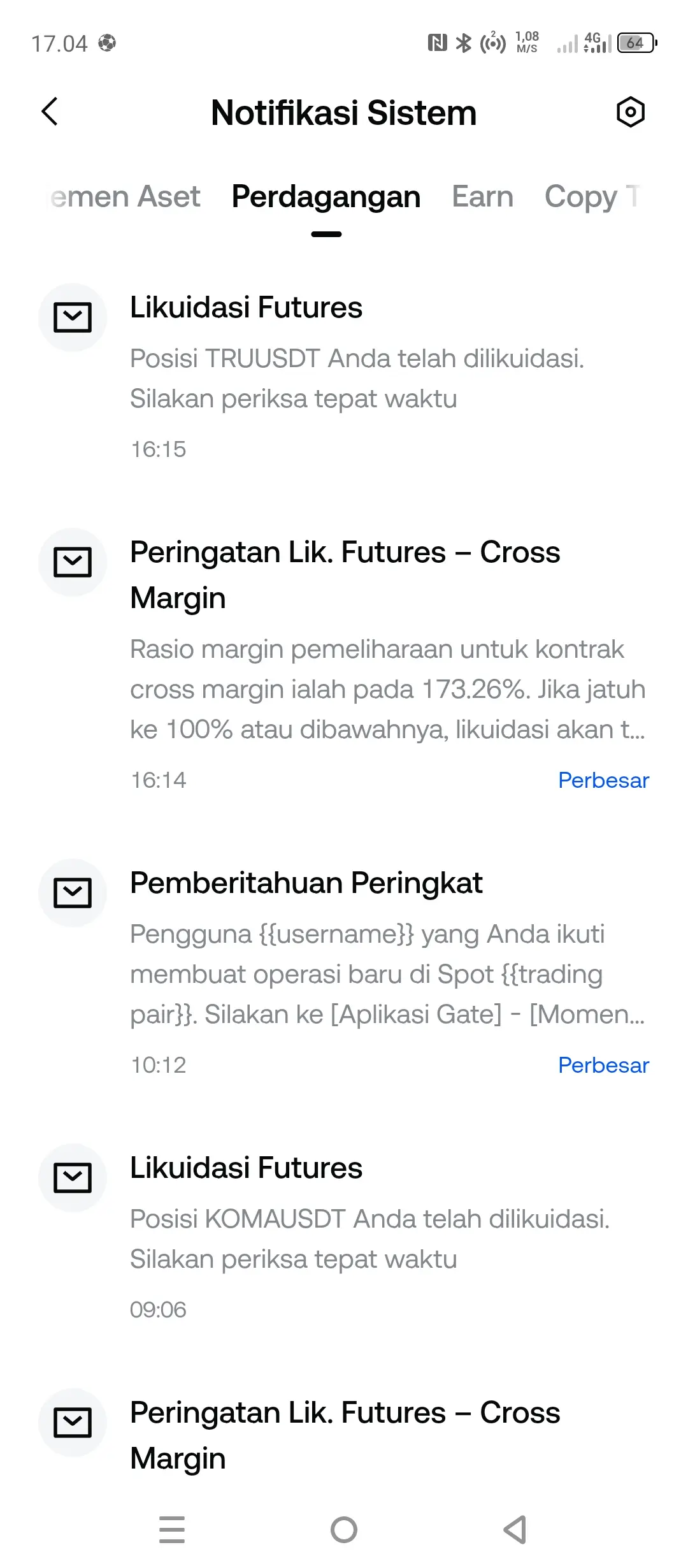
Task: Open the envelope icon for Likuidasi Futures KOMAUSDT
Action: coord(72,1177)
